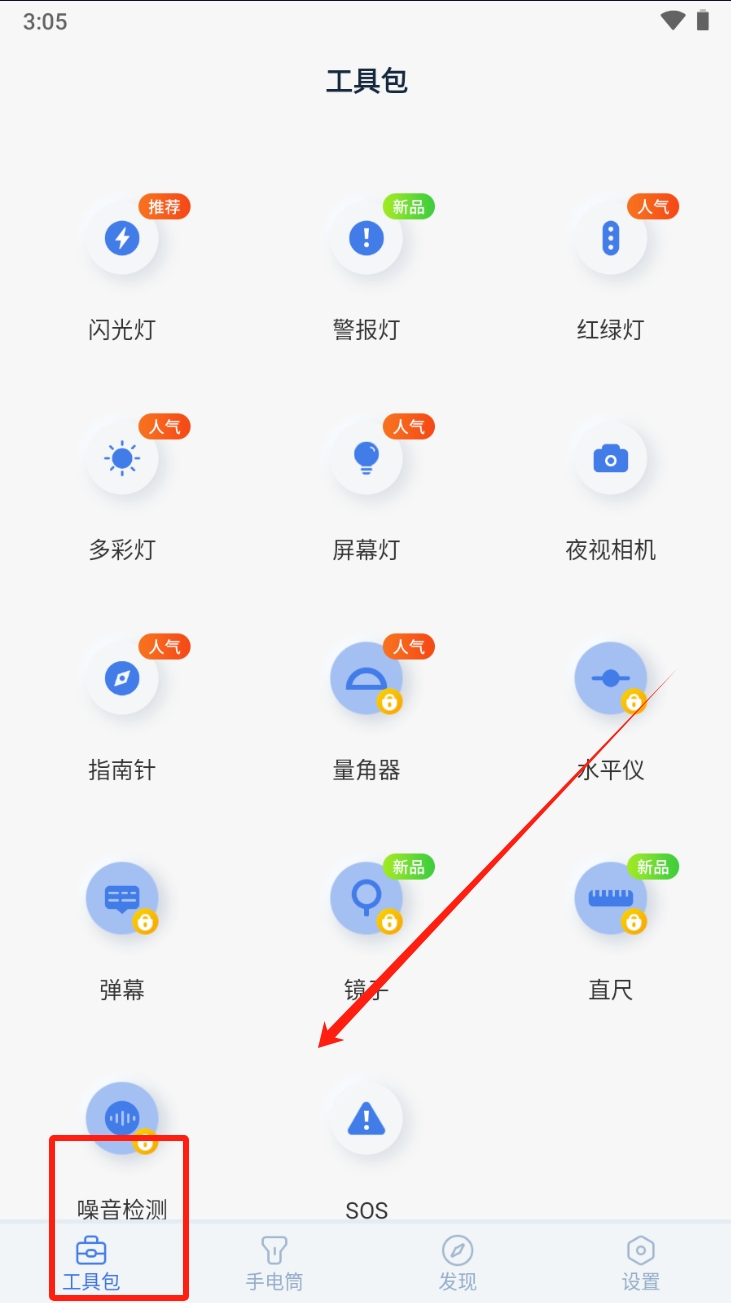Open the 警报灯 alarm light tool
This screenshot has height=1303, width=731.
coord(366,239)
